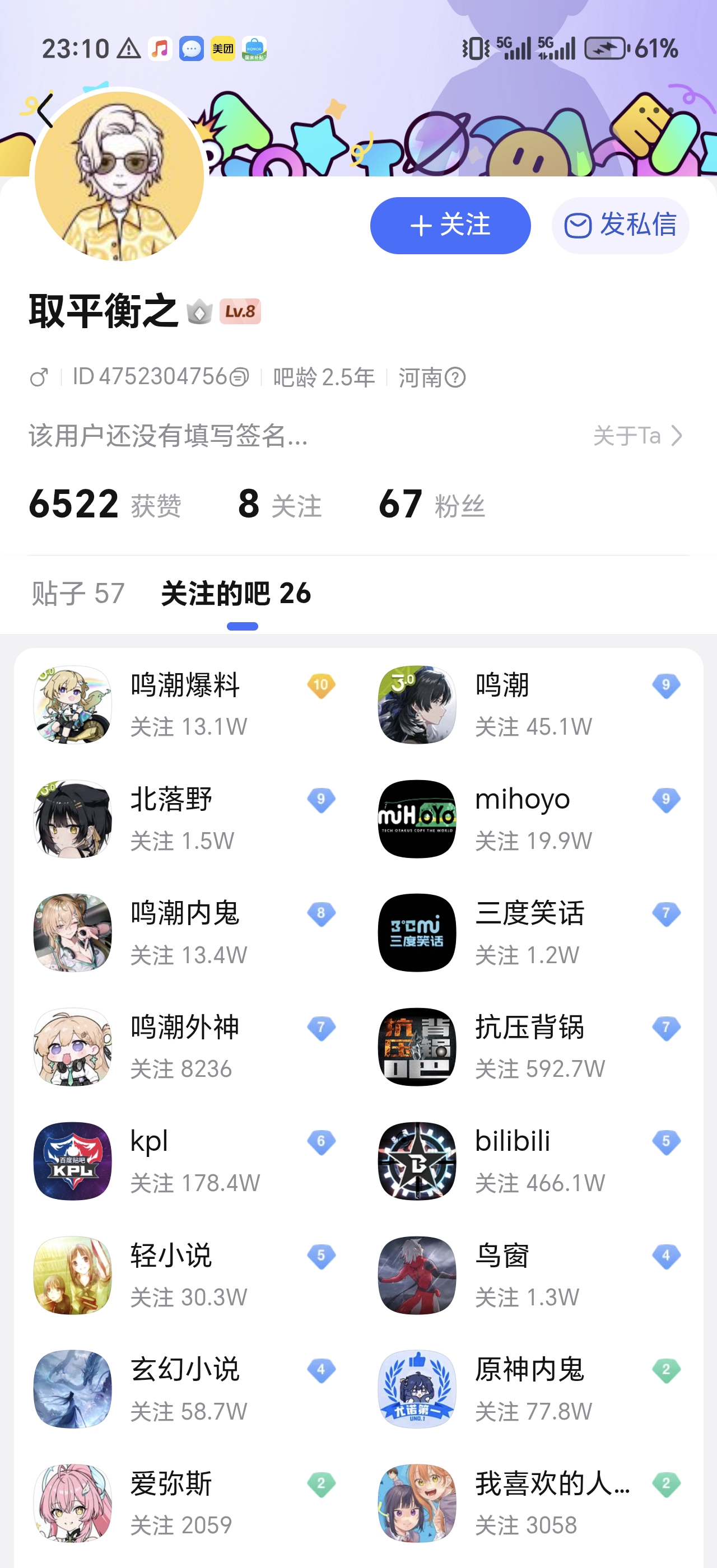This screenshot has height=1568, width=717.
Task: Open the 鸣潮 forum with 45.1W followers
Action: (x=529, y=704)
